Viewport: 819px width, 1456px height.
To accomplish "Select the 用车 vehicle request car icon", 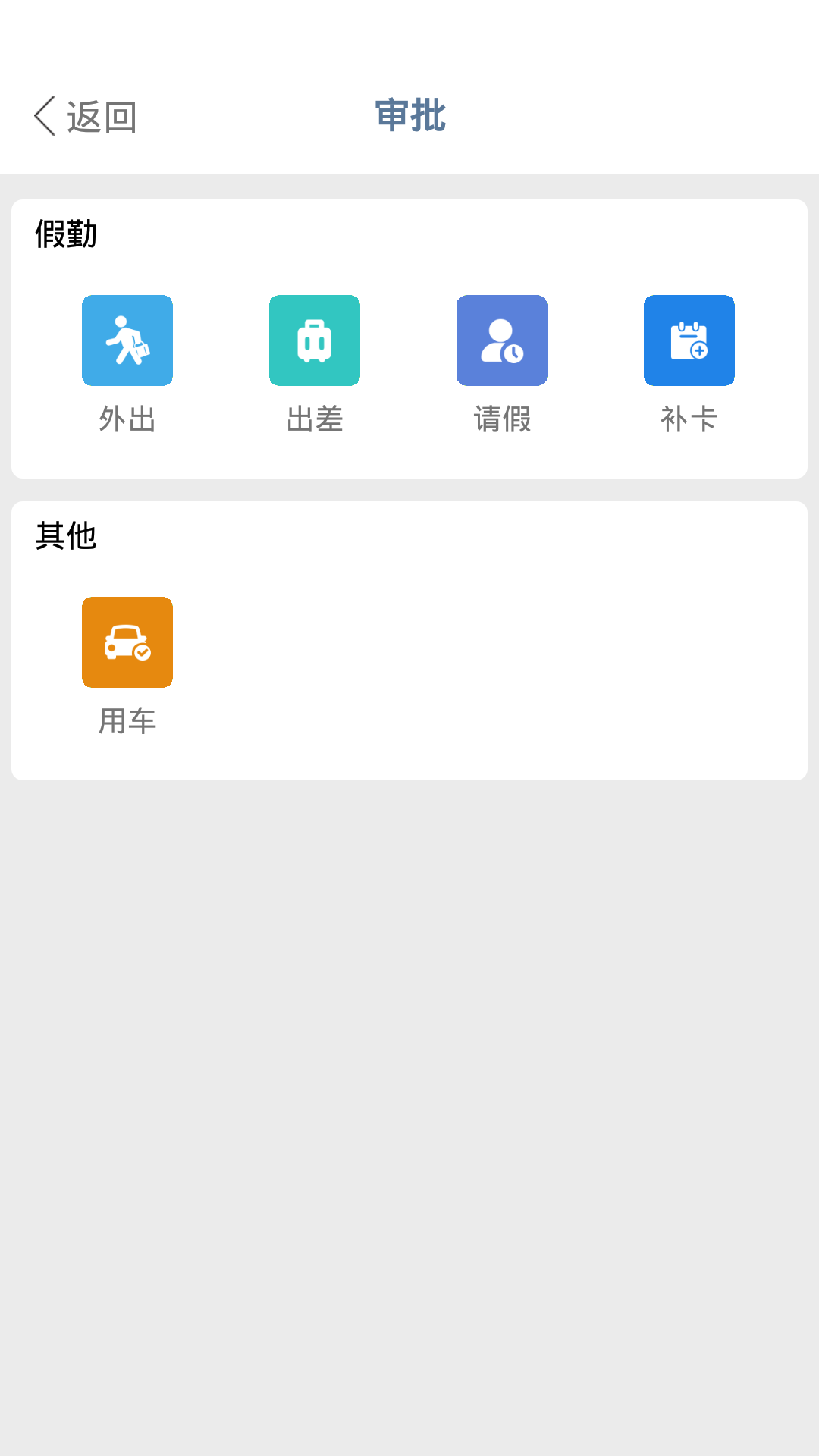I will [127, 641].
